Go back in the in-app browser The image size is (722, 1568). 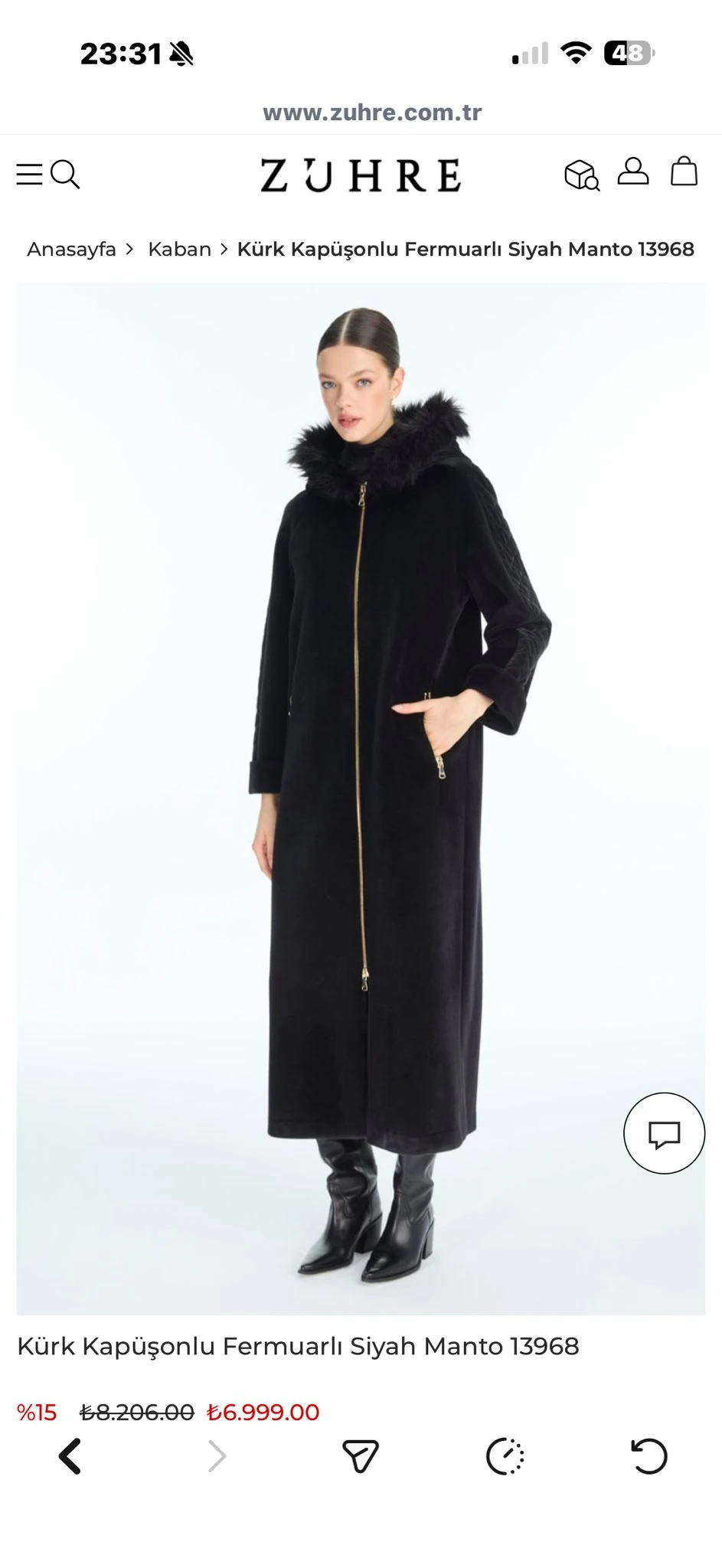70,1456
